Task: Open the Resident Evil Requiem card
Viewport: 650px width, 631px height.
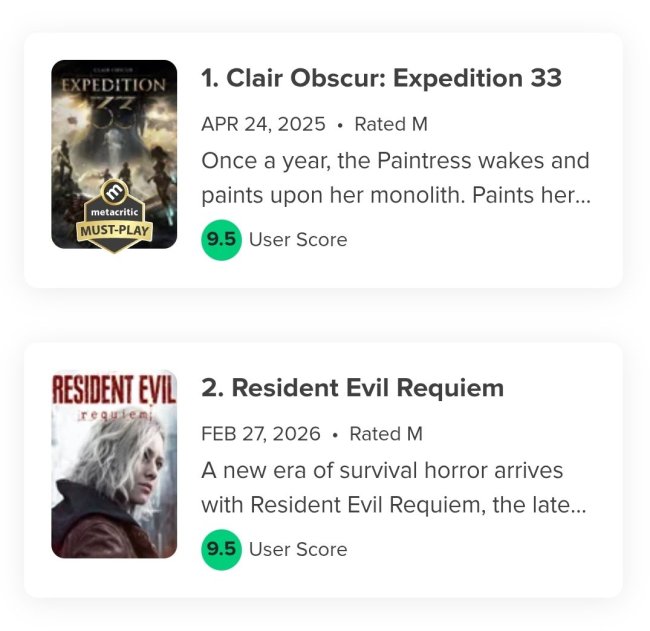Action: click(352, 388)
